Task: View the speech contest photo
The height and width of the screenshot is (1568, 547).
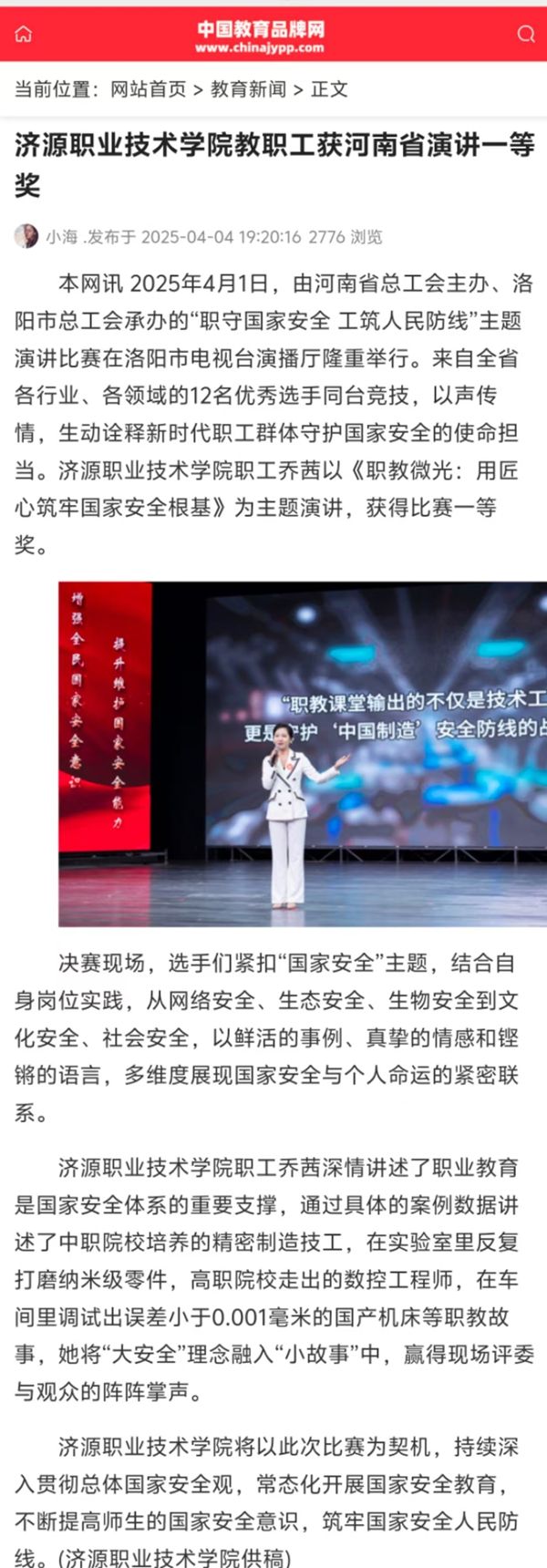Action: 302,753
